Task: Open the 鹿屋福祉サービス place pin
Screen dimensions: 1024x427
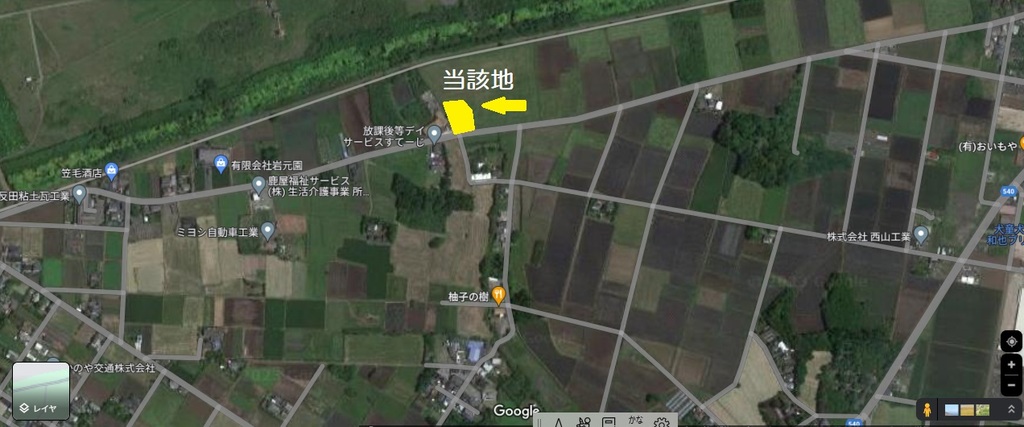Action: [259, 185]
